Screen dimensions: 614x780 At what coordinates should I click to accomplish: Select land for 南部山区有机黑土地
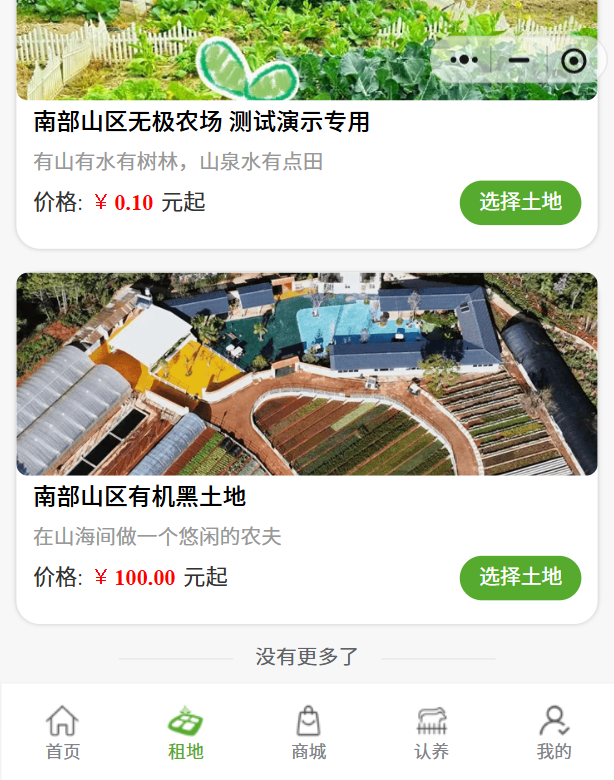point(520,577)
